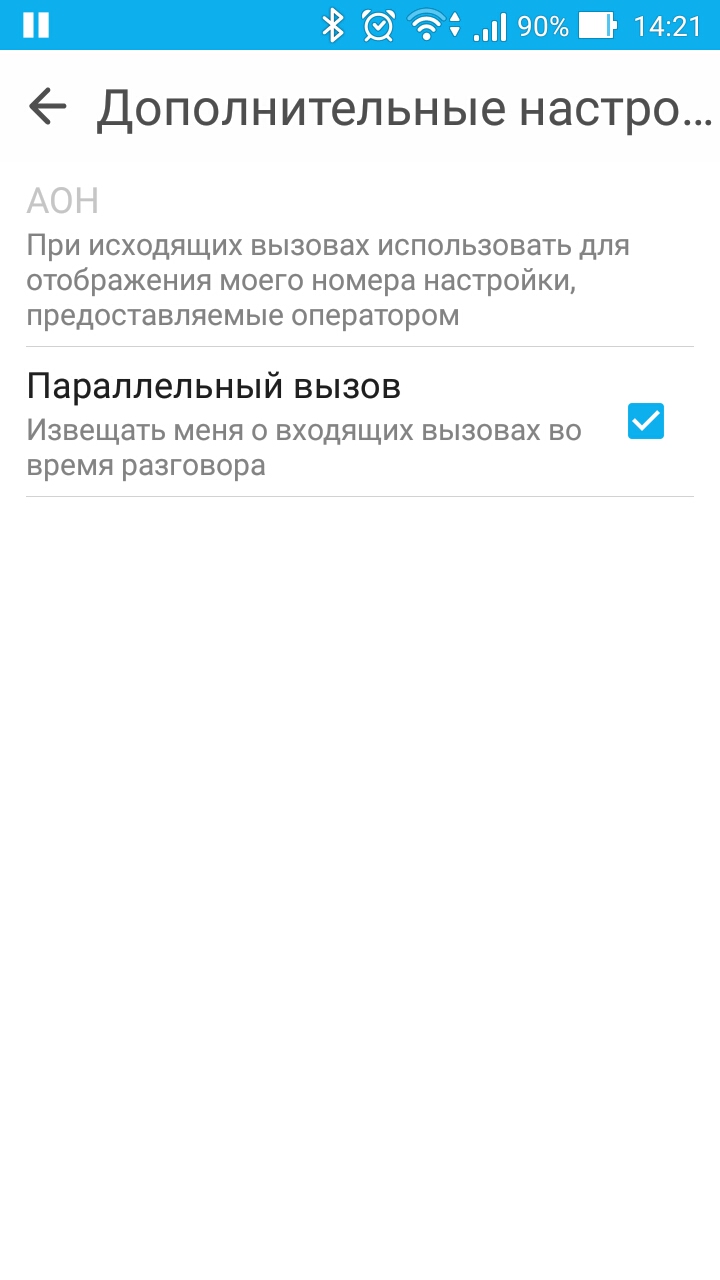Image resolution: width=720 pixels, height=1280 pixels.
Task: Uncheck the Параллельный вызов checkbox
Action: pos(645,421)
